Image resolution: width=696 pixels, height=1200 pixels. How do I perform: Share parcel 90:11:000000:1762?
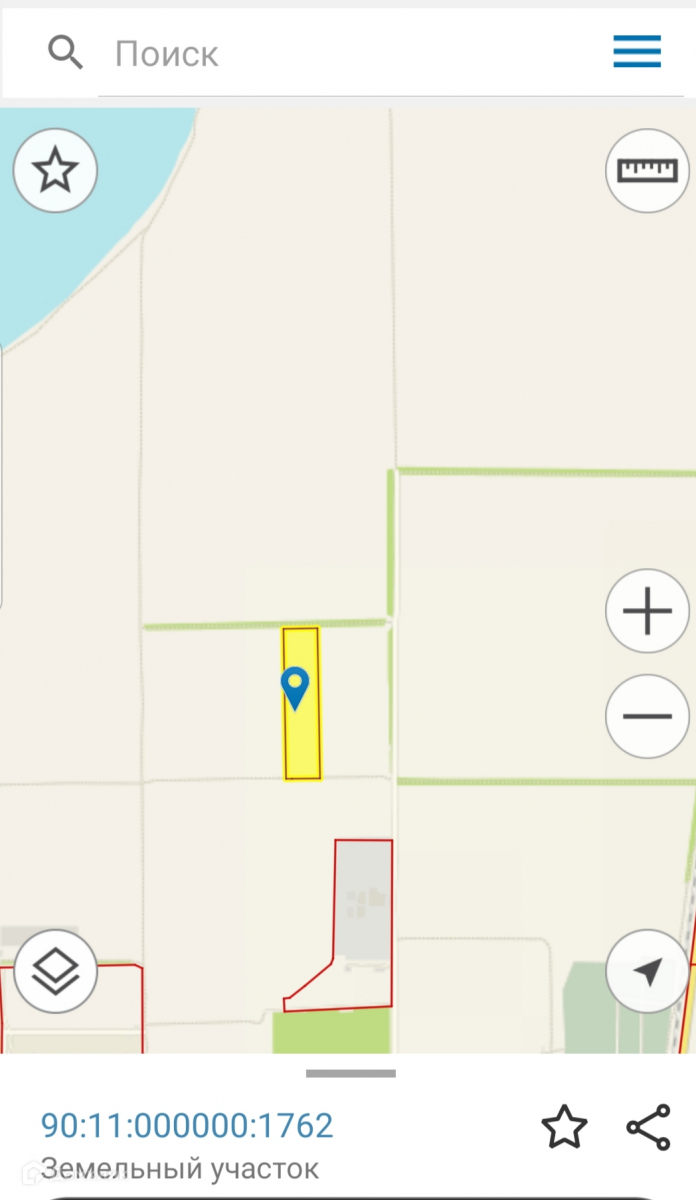pyautogui.click(x=648, y=1127)
